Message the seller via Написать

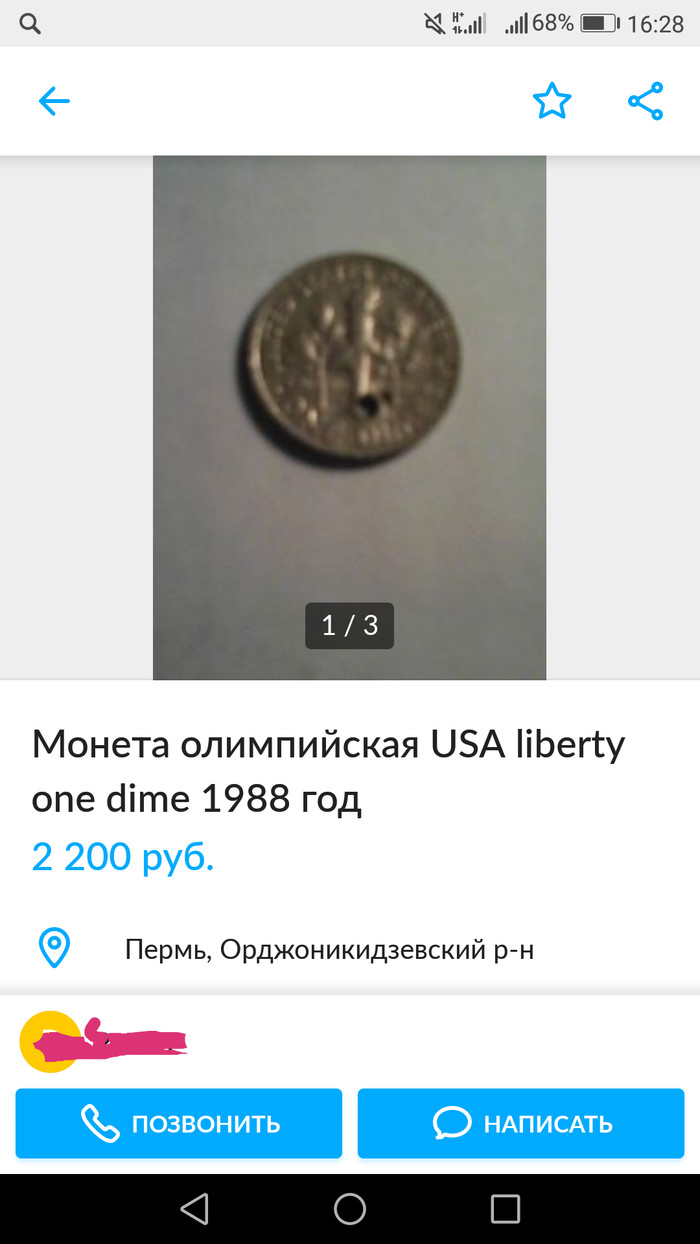pyautogui.click(x=521, y=1123)
